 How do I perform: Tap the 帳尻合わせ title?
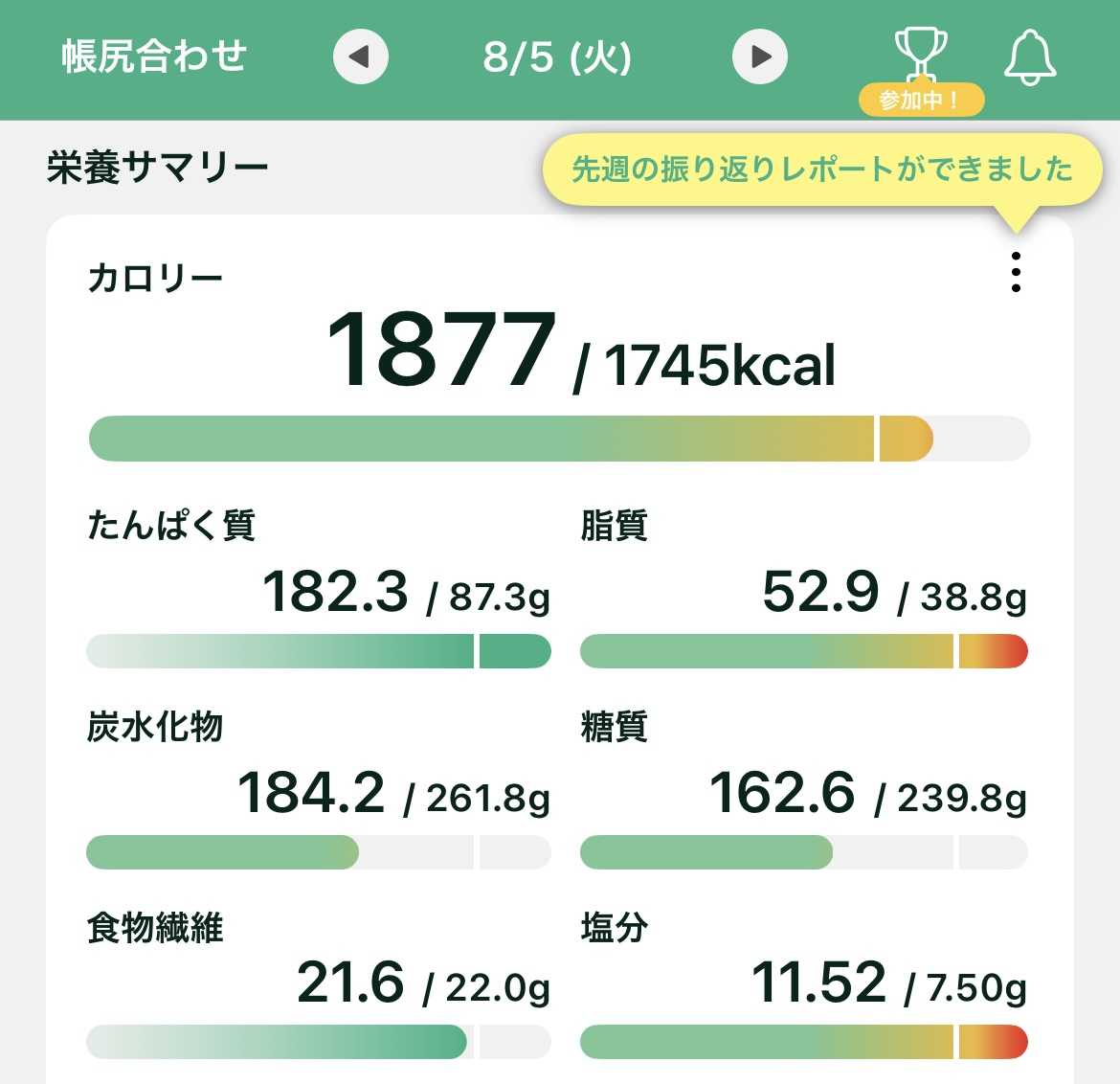pos(154,56)
